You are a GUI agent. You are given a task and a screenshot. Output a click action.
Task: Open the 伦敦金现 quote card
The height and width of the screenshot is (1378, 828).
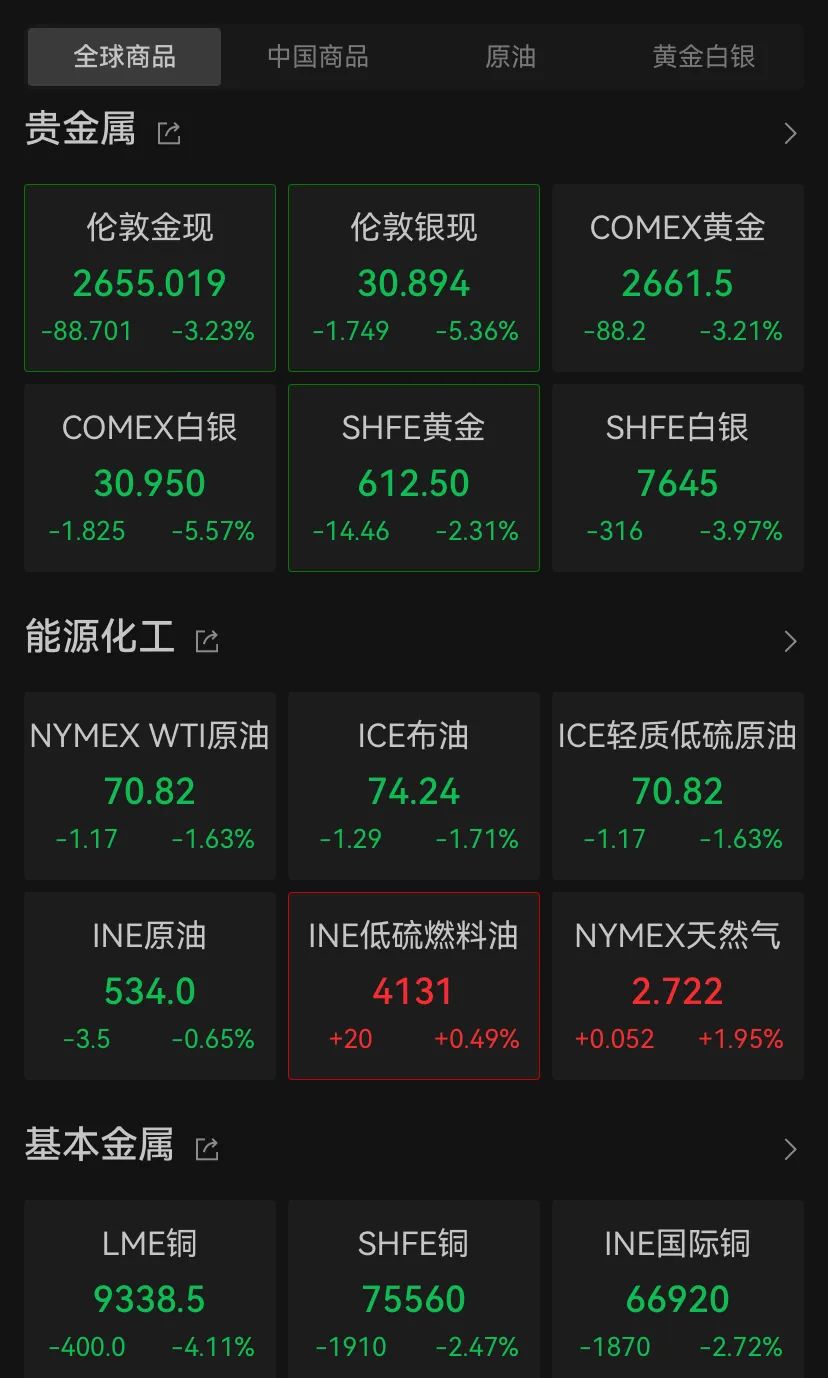(x=150, y=278)
